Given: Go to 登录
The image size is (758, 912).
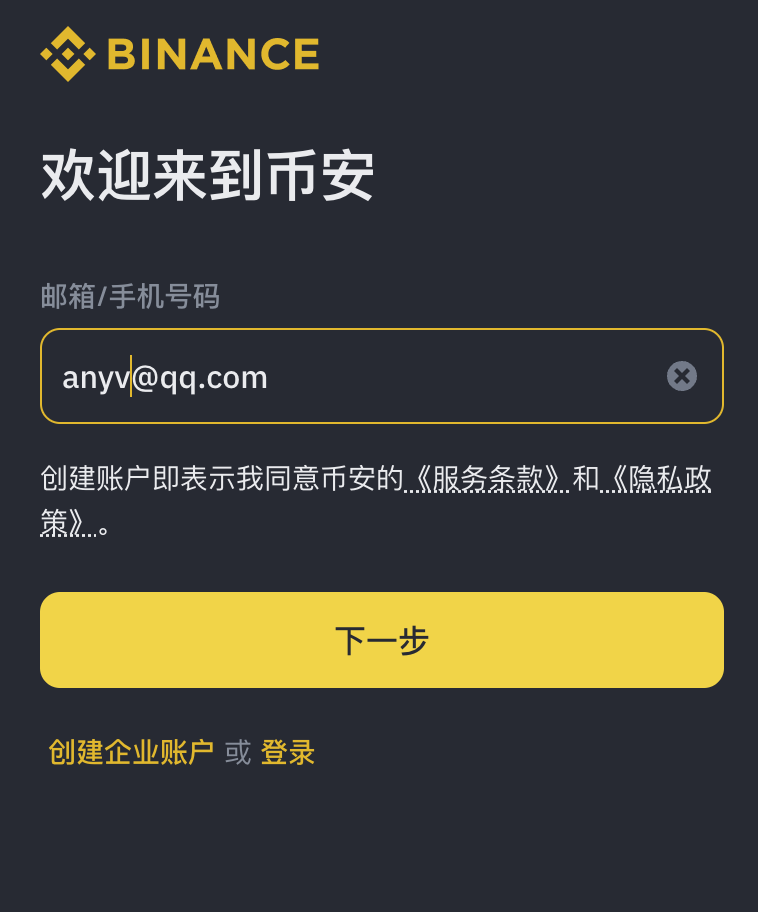Looking at the screenshot, I should (x=288, y=752).
